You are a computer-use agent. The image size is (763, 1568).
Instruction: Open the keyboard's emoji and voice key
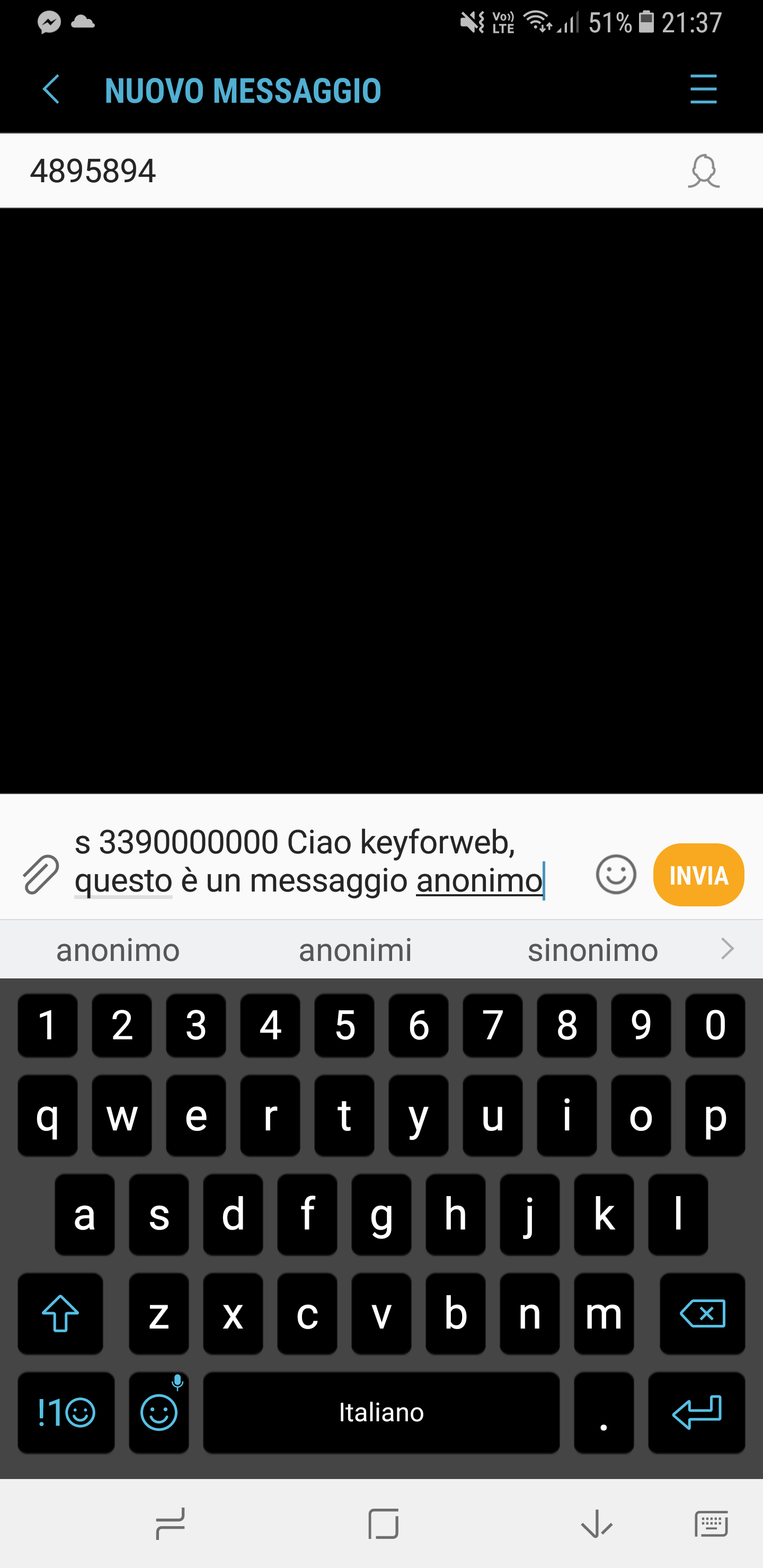pyautogui.click(x=159, y=1412)
